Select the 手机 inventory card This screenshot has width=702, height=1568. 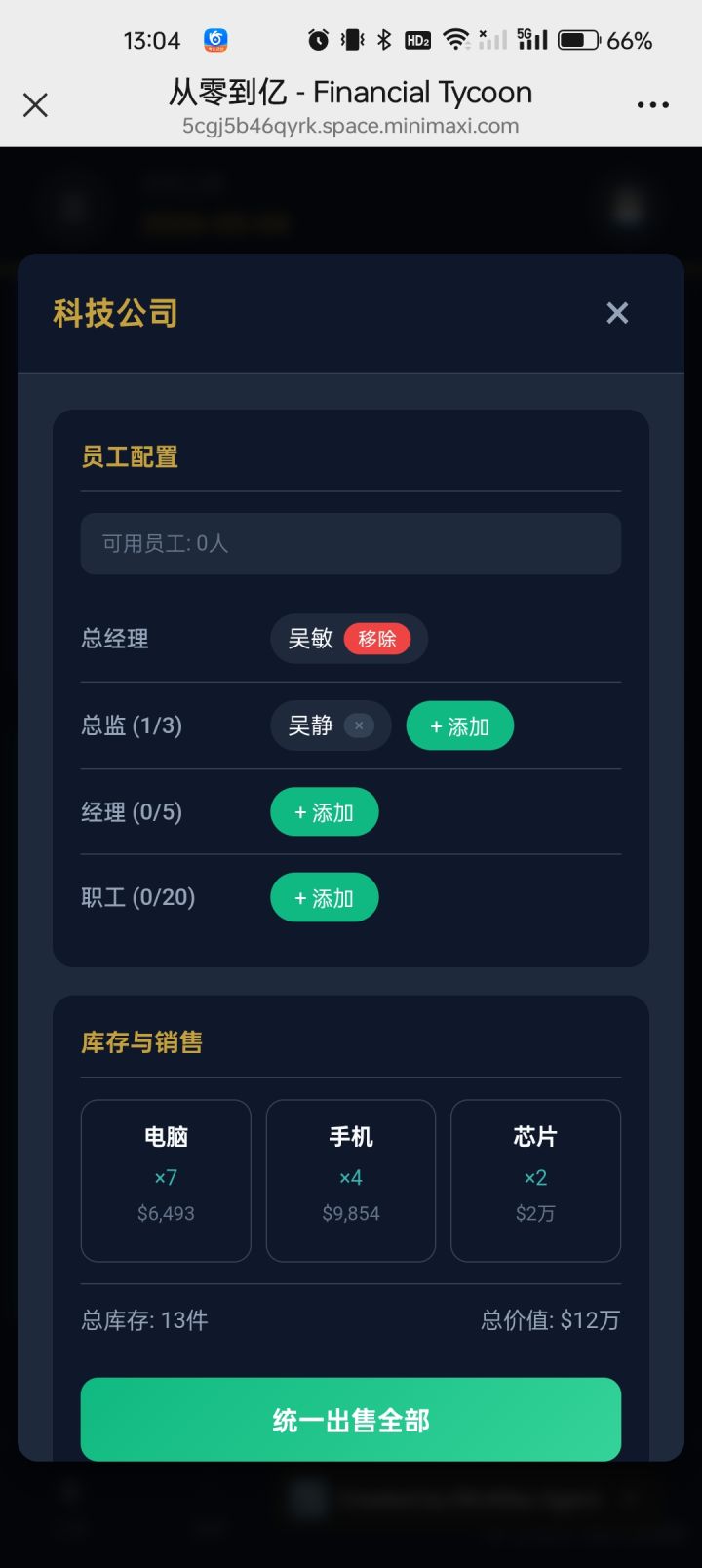coord(350,1180)
